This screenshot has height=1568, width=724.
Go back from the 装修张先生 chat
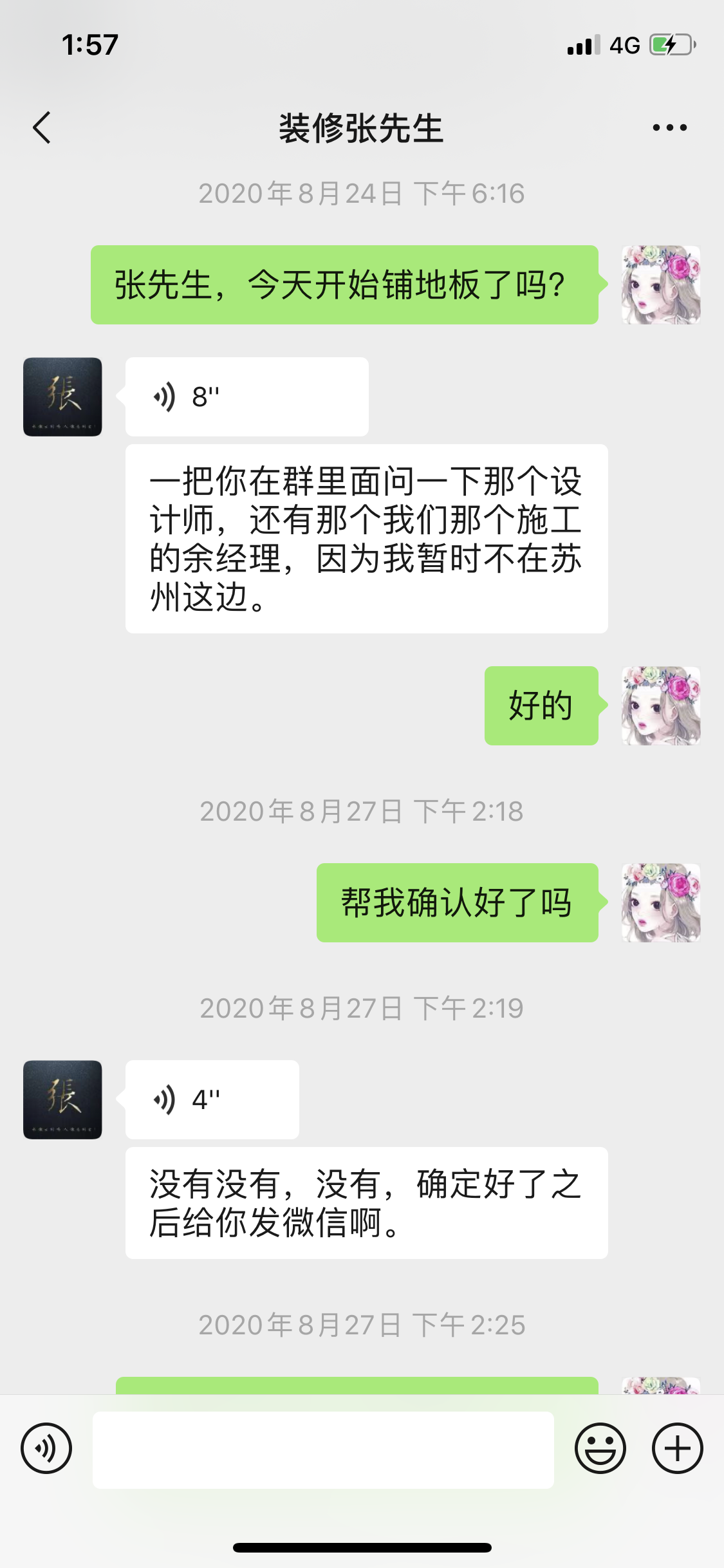click(x=42, y=127)
